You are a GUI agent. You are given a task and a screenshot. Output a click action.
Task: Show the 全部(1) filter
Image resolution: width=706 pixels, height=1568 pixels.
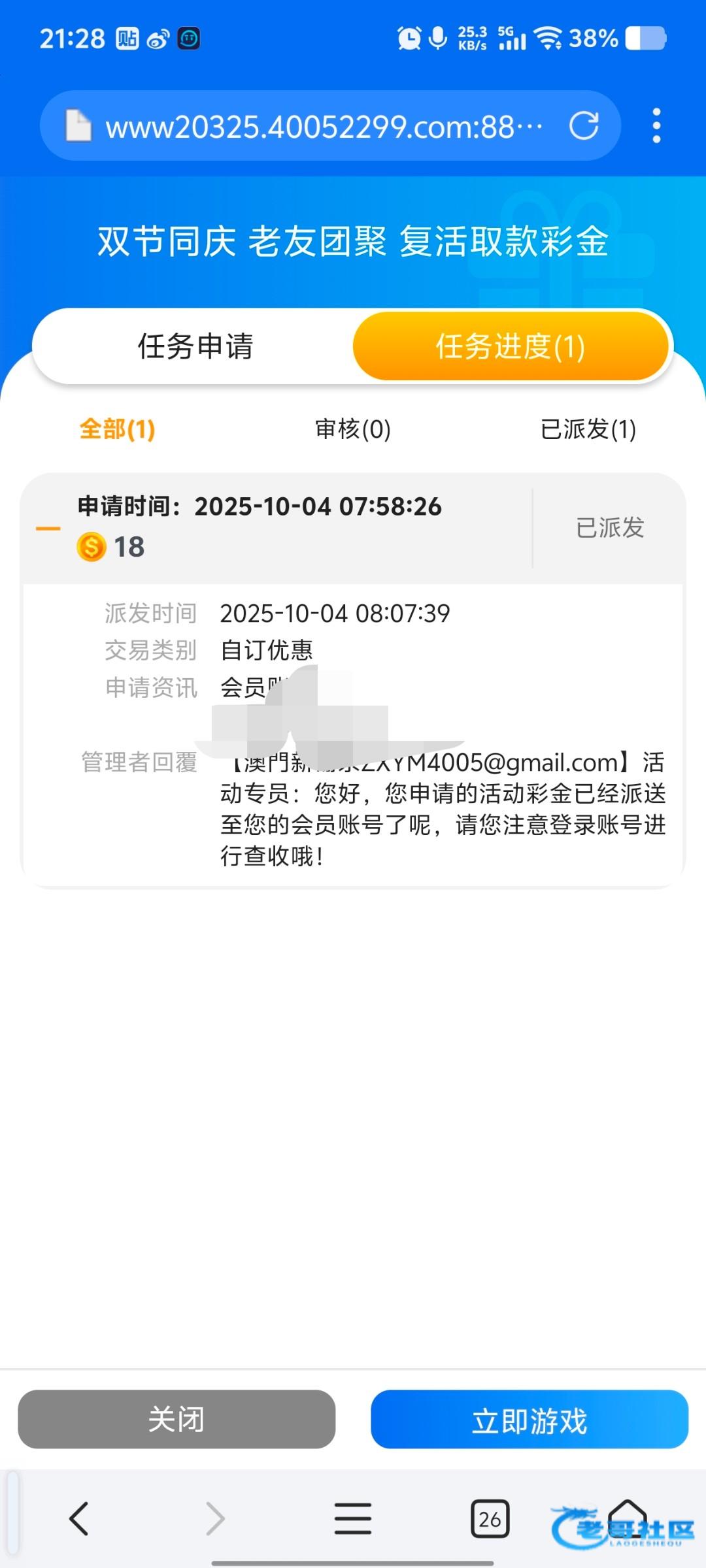(x=117, y=429)
